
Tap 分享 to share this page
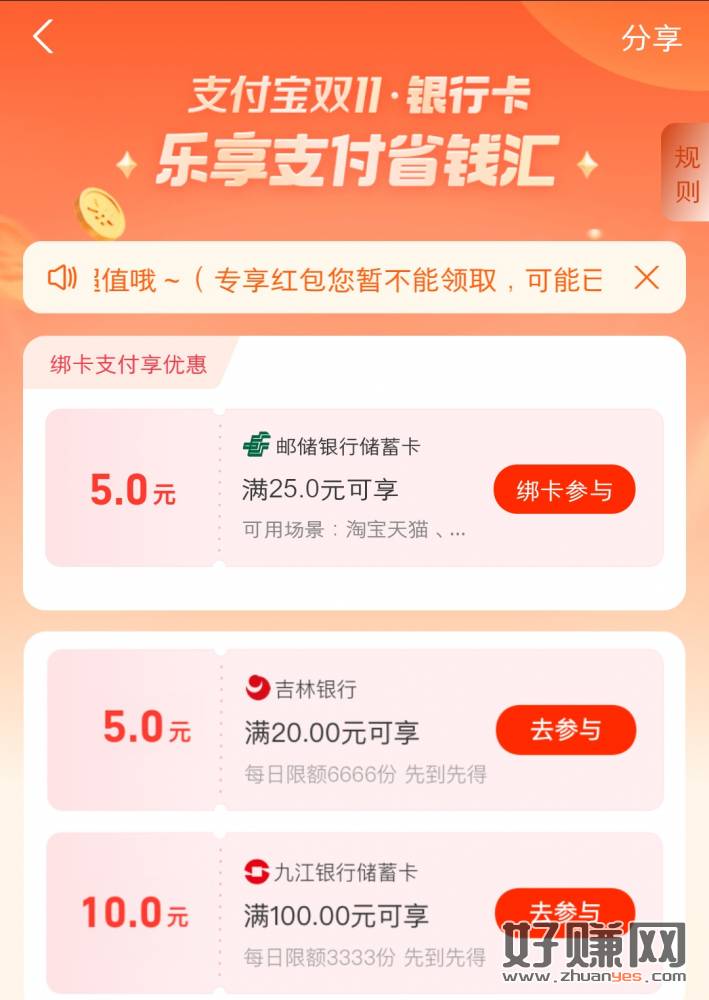point(651,38)
